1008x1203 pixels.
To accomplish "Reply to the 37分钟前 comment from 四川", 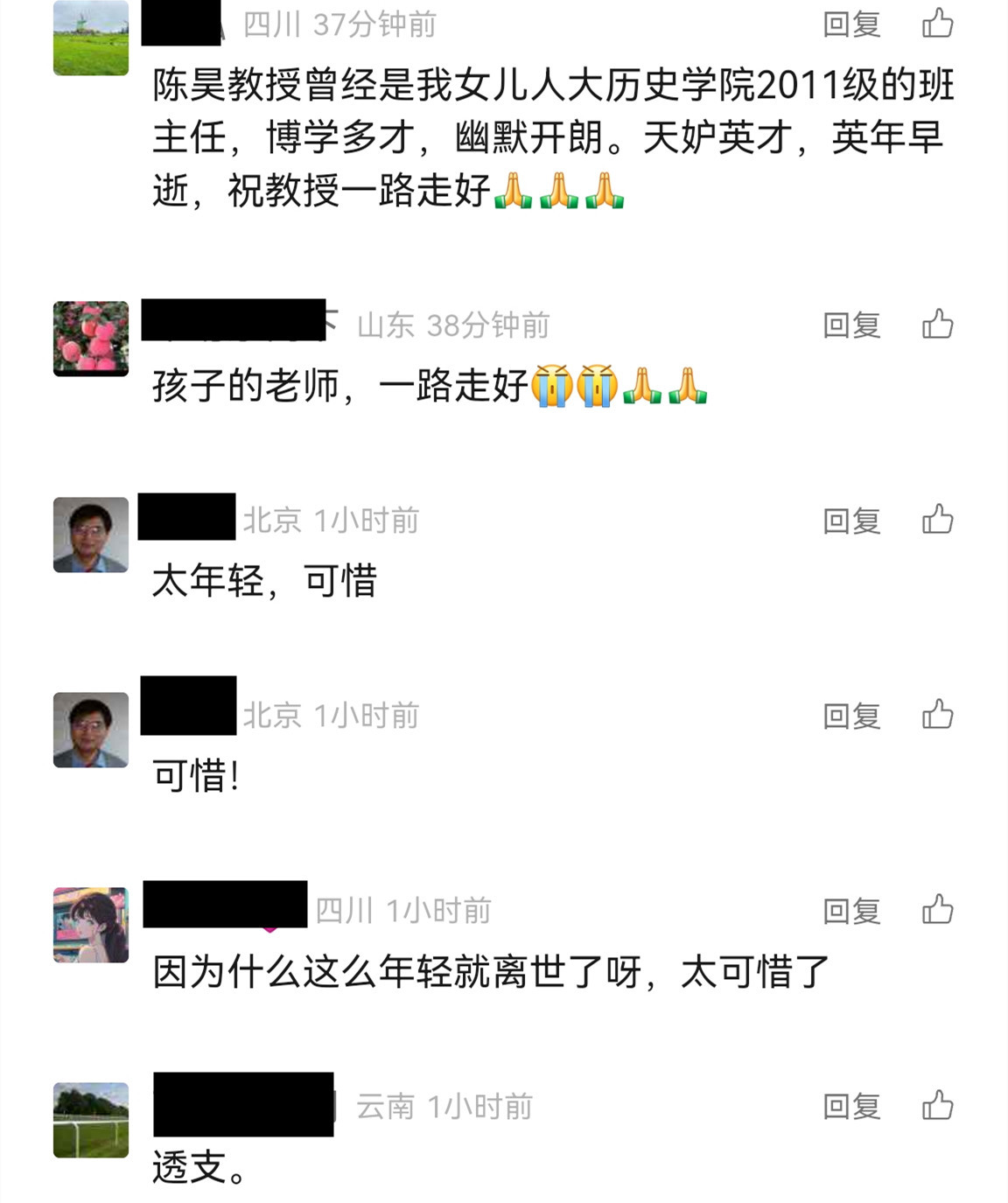I will [850, 24].
